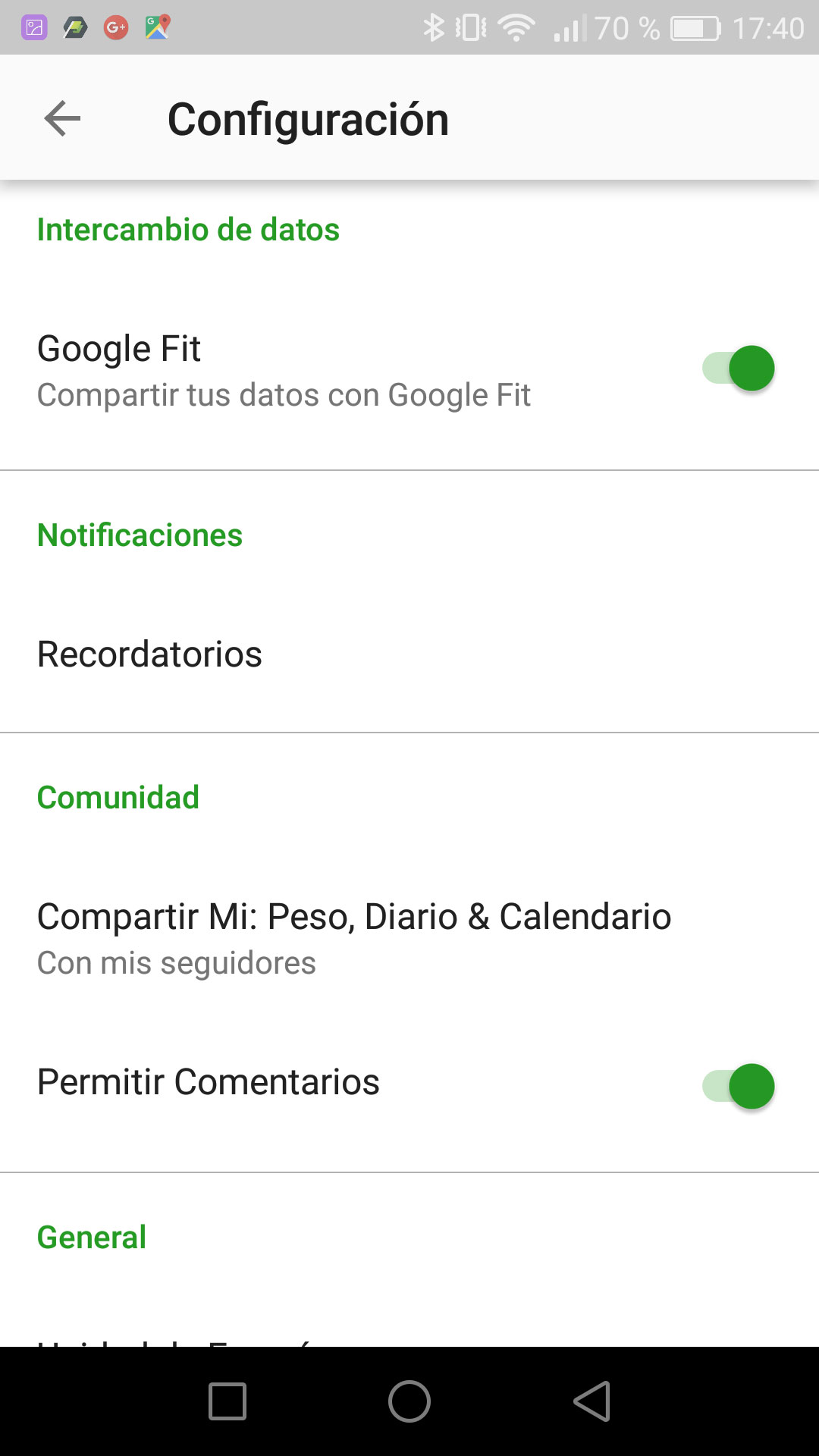Go to the phone home screen

click(x=409, y=1401)
